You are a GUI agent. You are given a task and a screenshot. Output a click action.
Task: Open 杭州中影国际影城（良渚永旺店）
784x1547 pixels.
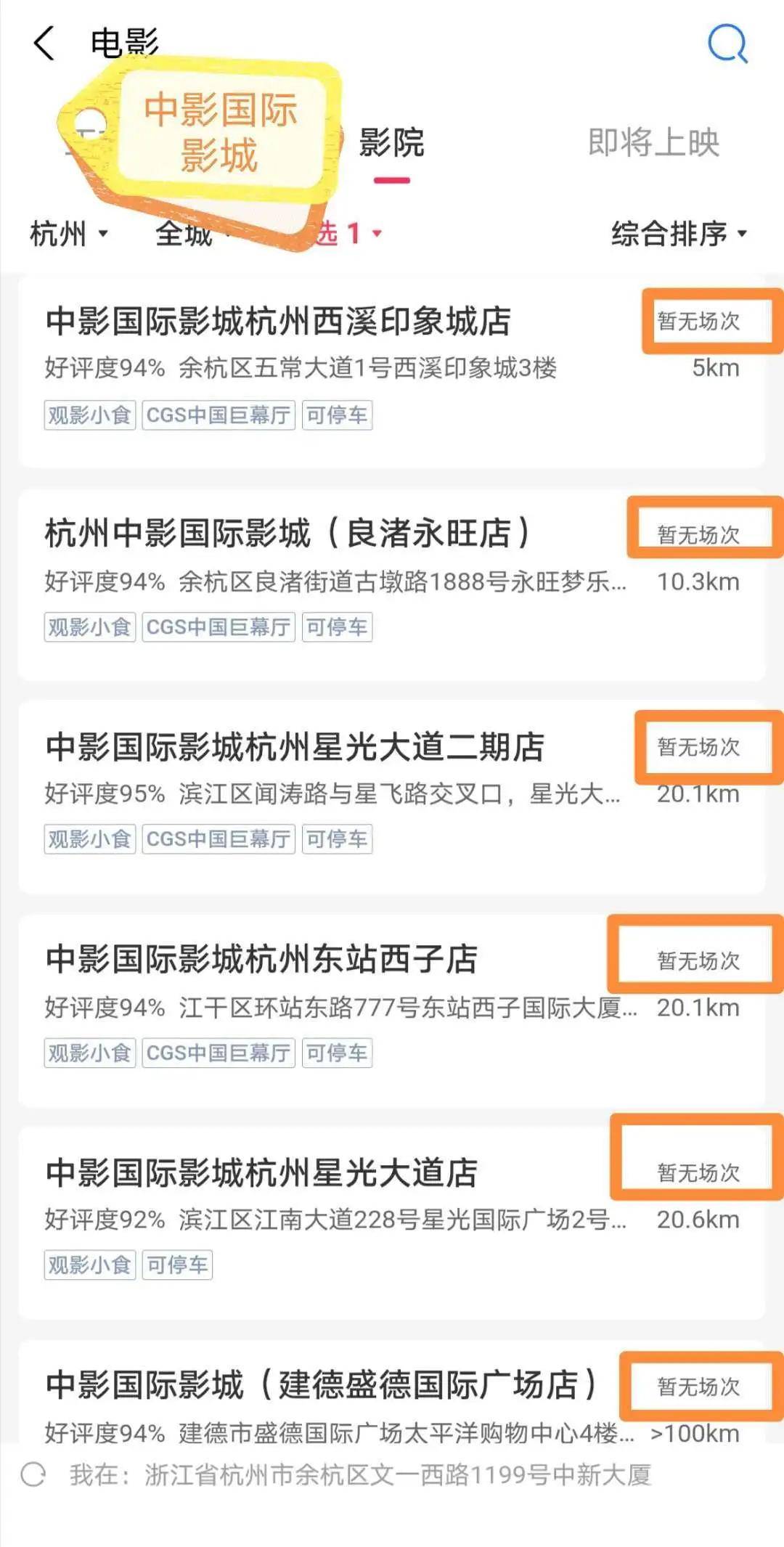[287, 534]
